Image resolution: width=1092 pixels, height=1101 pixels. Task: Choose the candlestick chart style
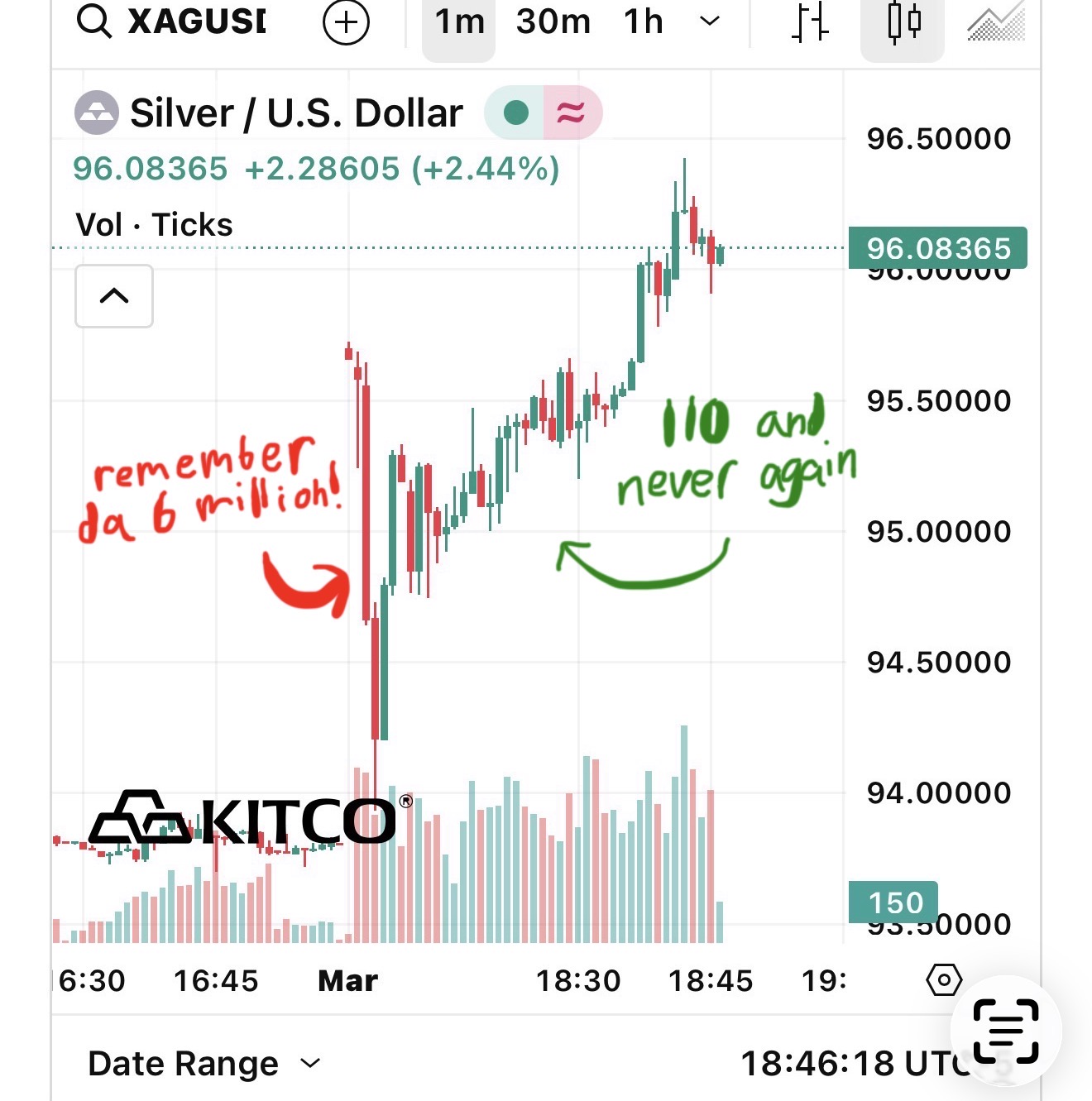click(903, 22)
